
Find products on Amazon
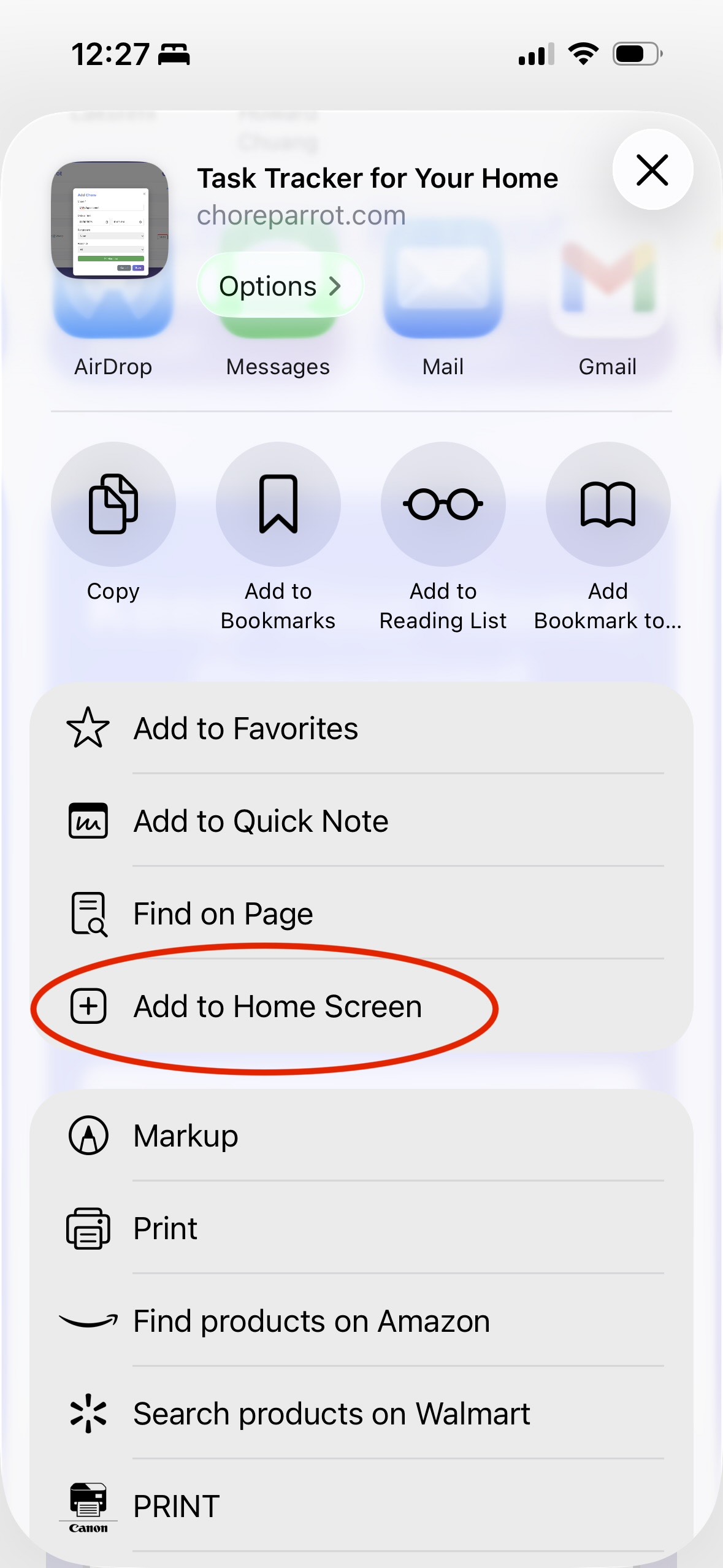pyautogui.click(x=311, y=1320)
